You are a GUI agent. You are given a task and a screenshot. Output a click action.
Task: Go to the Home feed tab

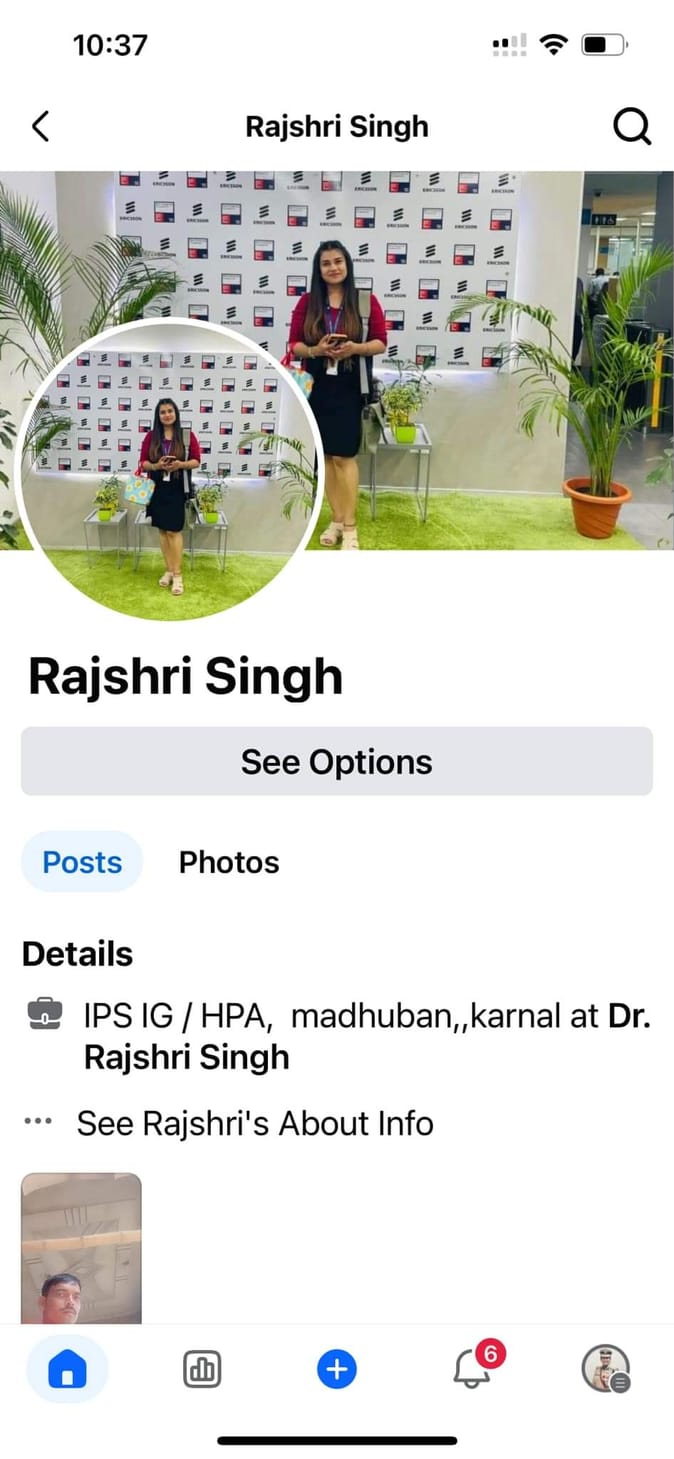coord(67,1369)
